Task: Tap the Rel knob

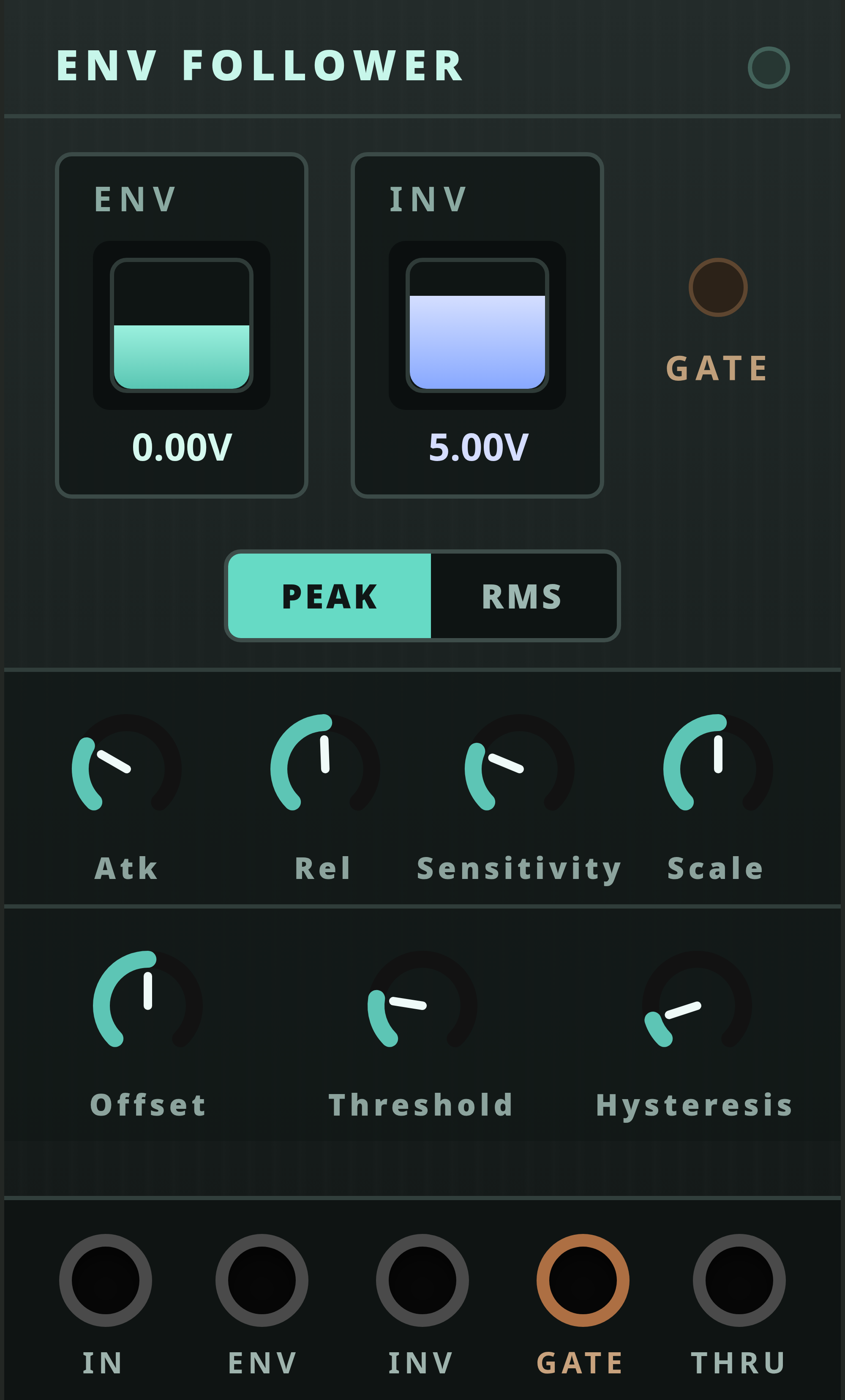Action: point(325,769)
